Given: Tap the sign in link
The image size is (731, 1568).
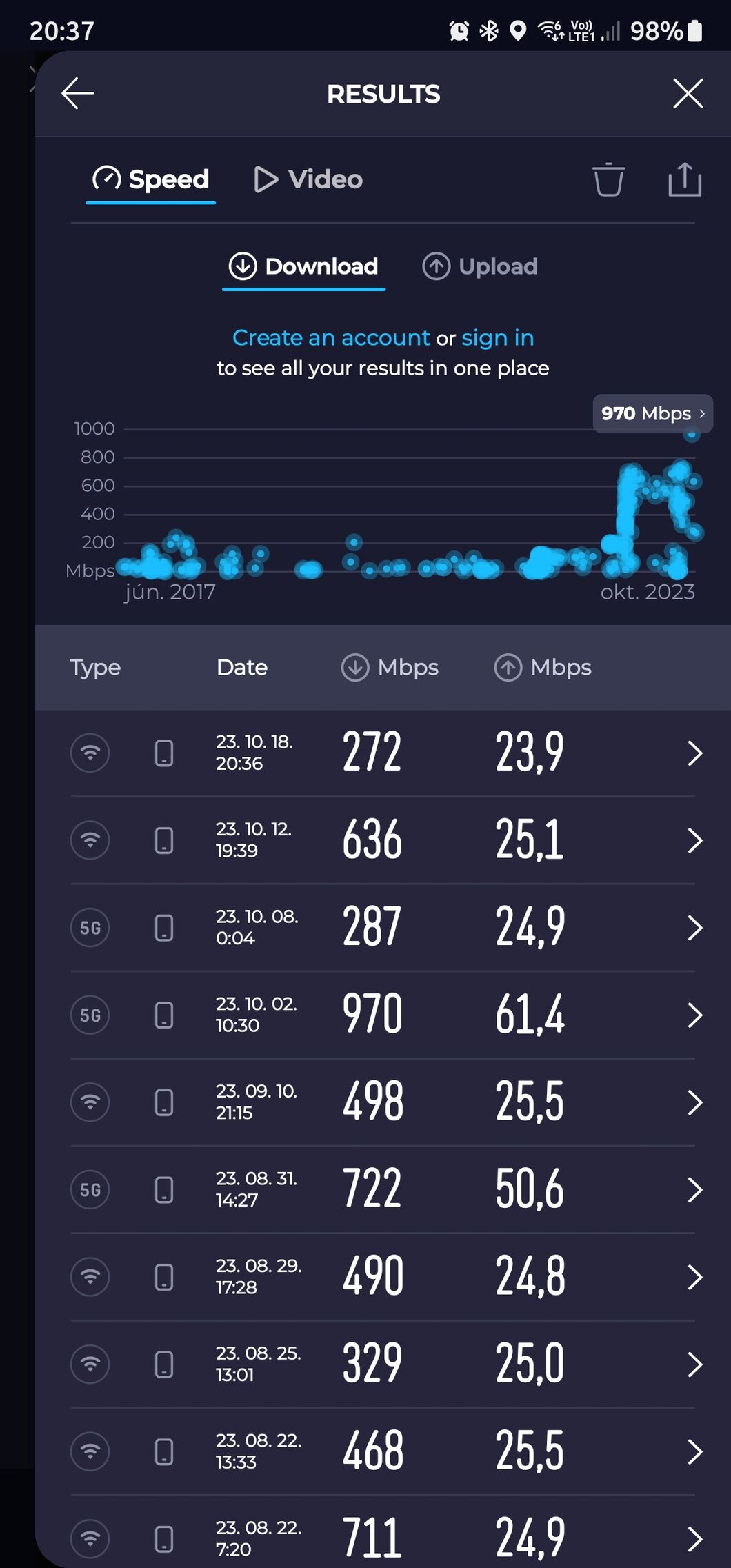Looking at the screenshot, I should 497,337.
